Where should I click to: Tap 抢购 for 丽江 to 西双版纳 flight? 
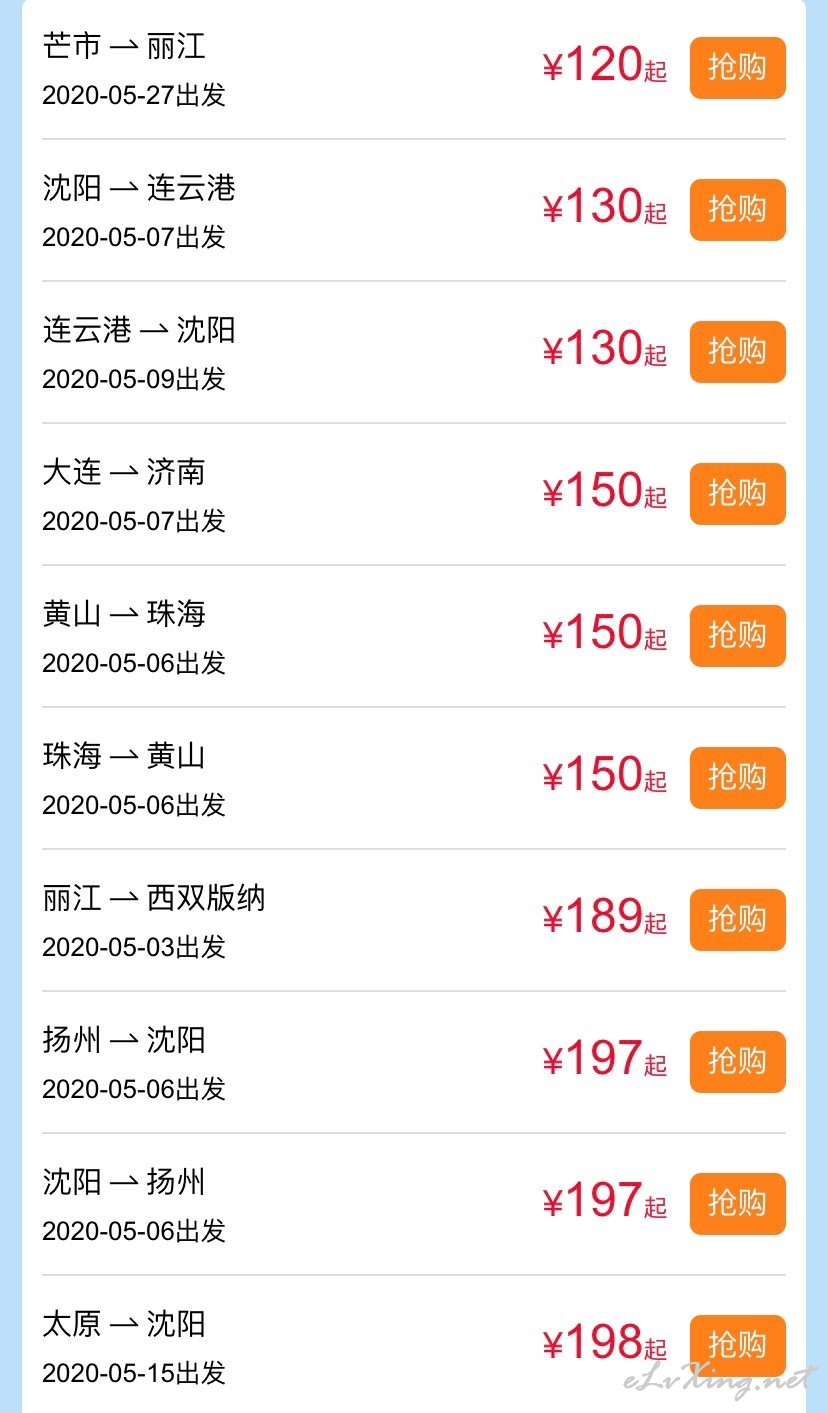click(737, 920)
